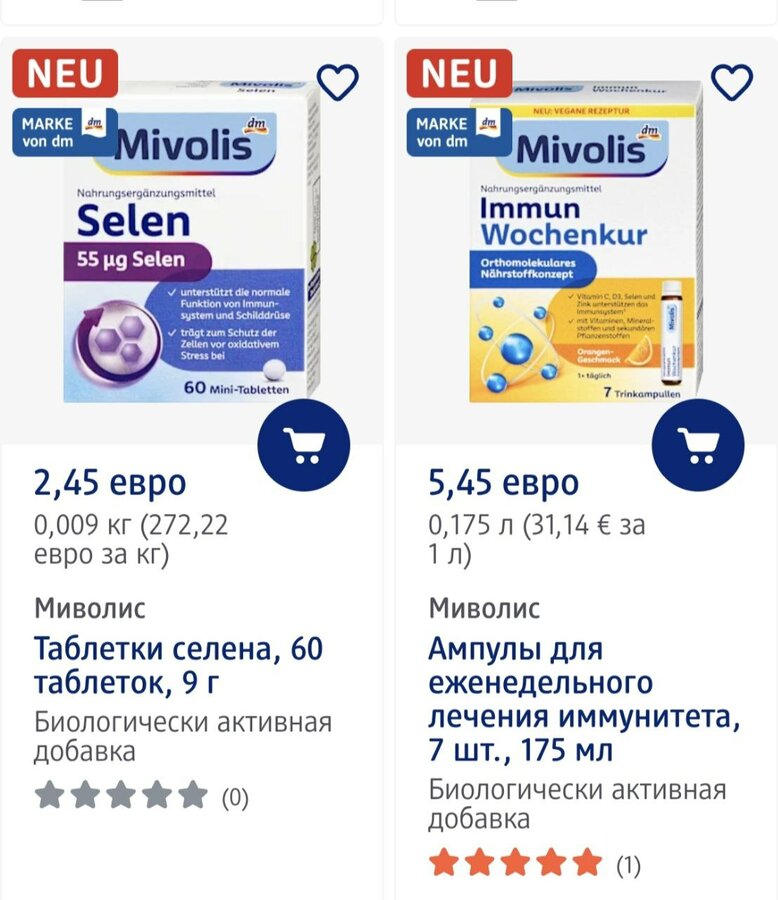
Task: Add Mivolis Selen tablets to favorites
Action: (x=337, y=82)
